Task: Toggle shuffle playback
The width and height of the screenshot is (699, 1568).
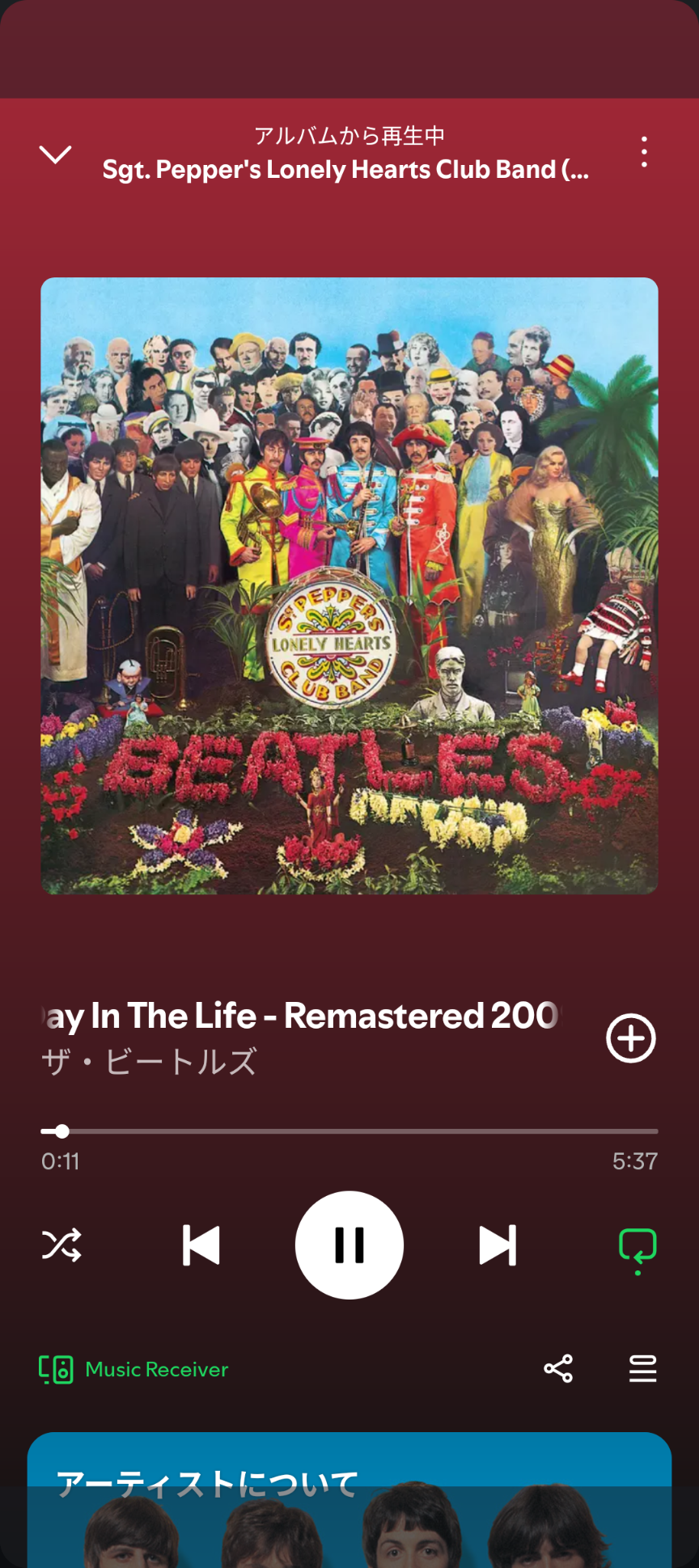Action: [x=61, y=1245]
